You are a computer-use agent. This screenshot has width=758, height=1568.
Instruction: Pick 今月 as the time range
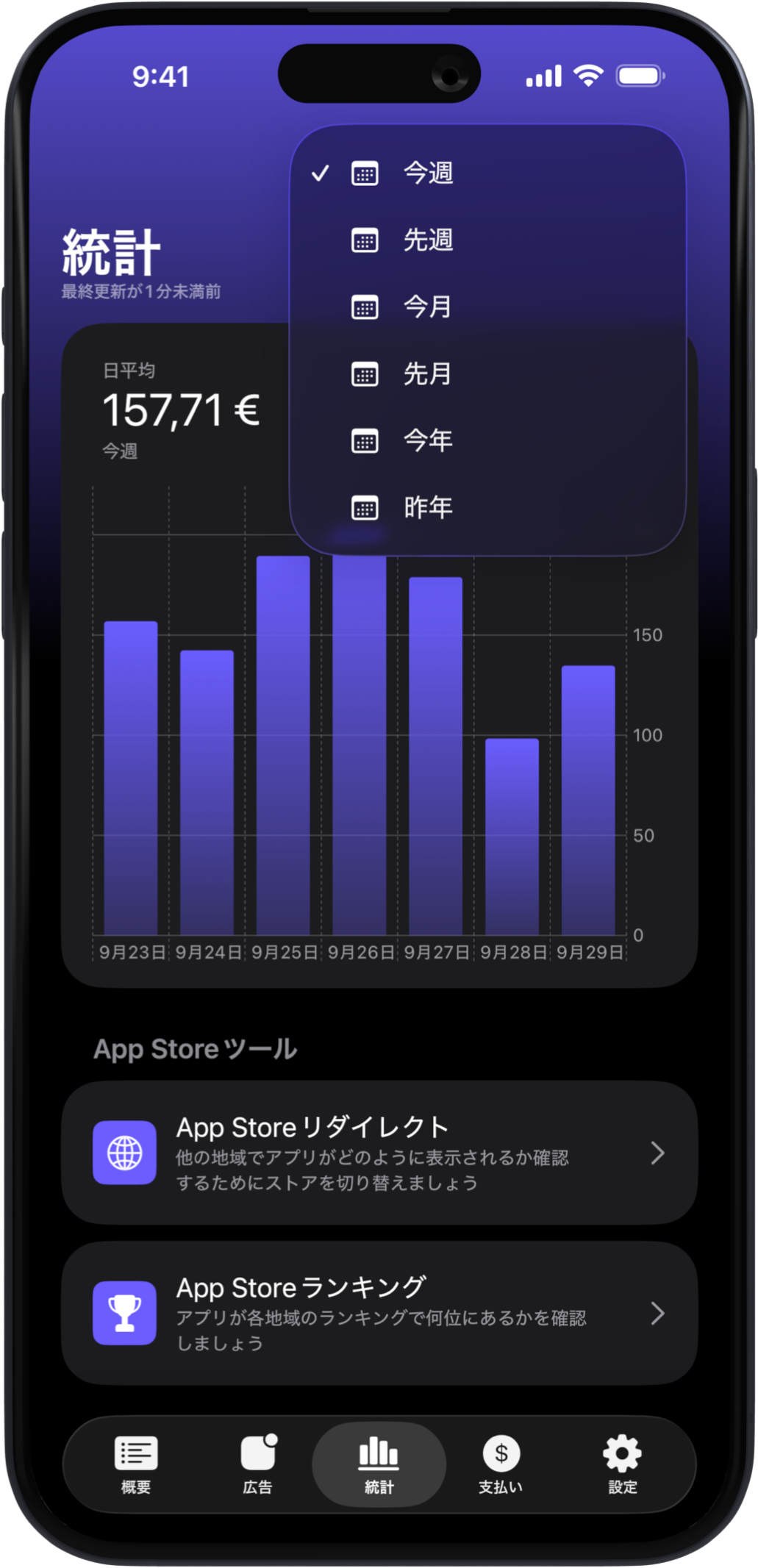tap(427, 307)
